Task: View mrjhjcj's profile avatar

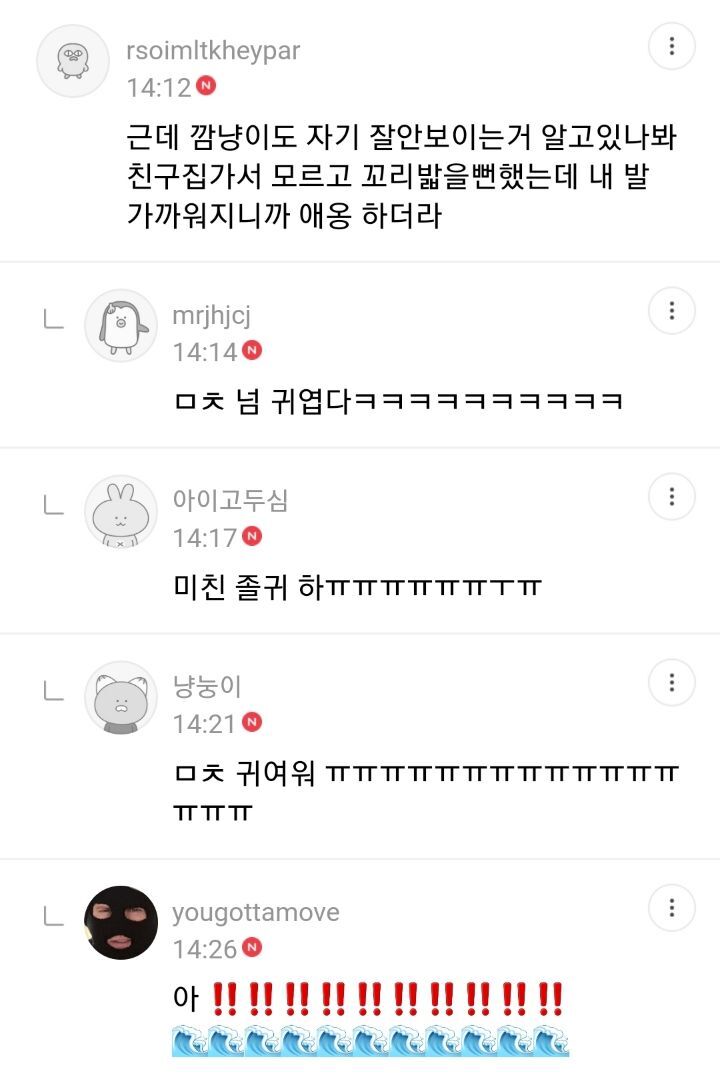Action: pos(120,325)
